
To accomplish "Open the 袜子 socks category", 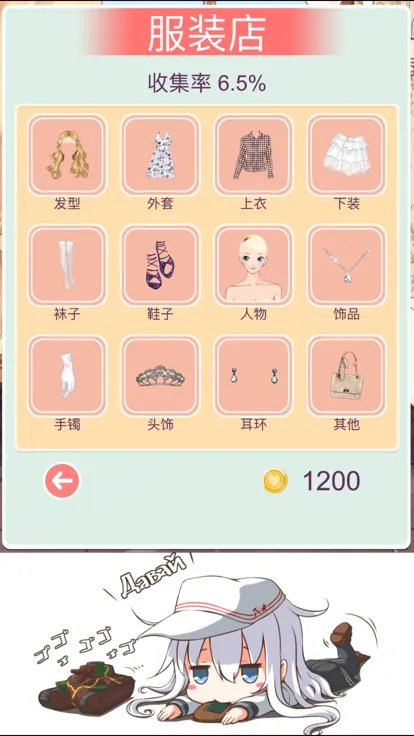I will 67,266.
